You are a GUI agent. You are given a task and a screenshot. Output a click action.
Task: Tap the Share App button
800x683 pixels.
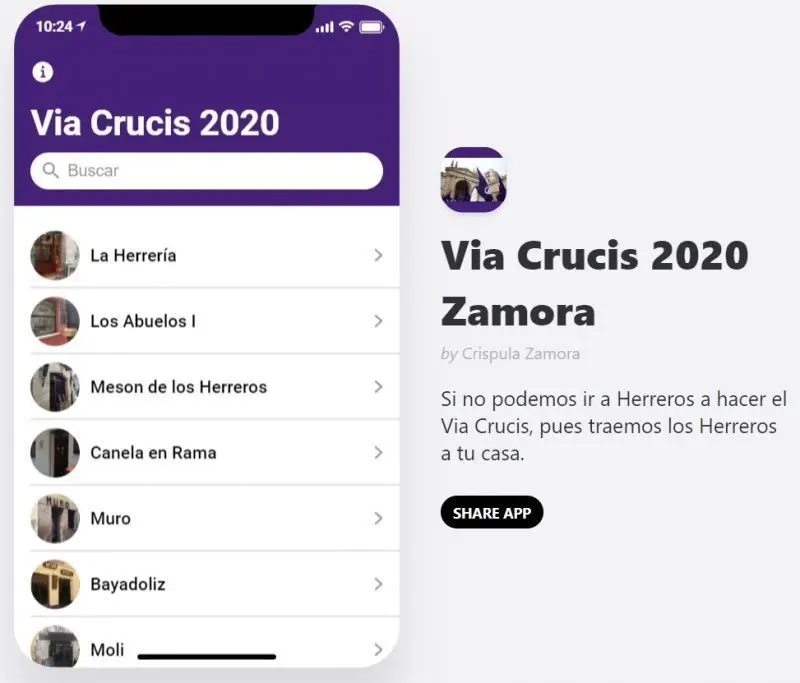[x=491, y=513]
